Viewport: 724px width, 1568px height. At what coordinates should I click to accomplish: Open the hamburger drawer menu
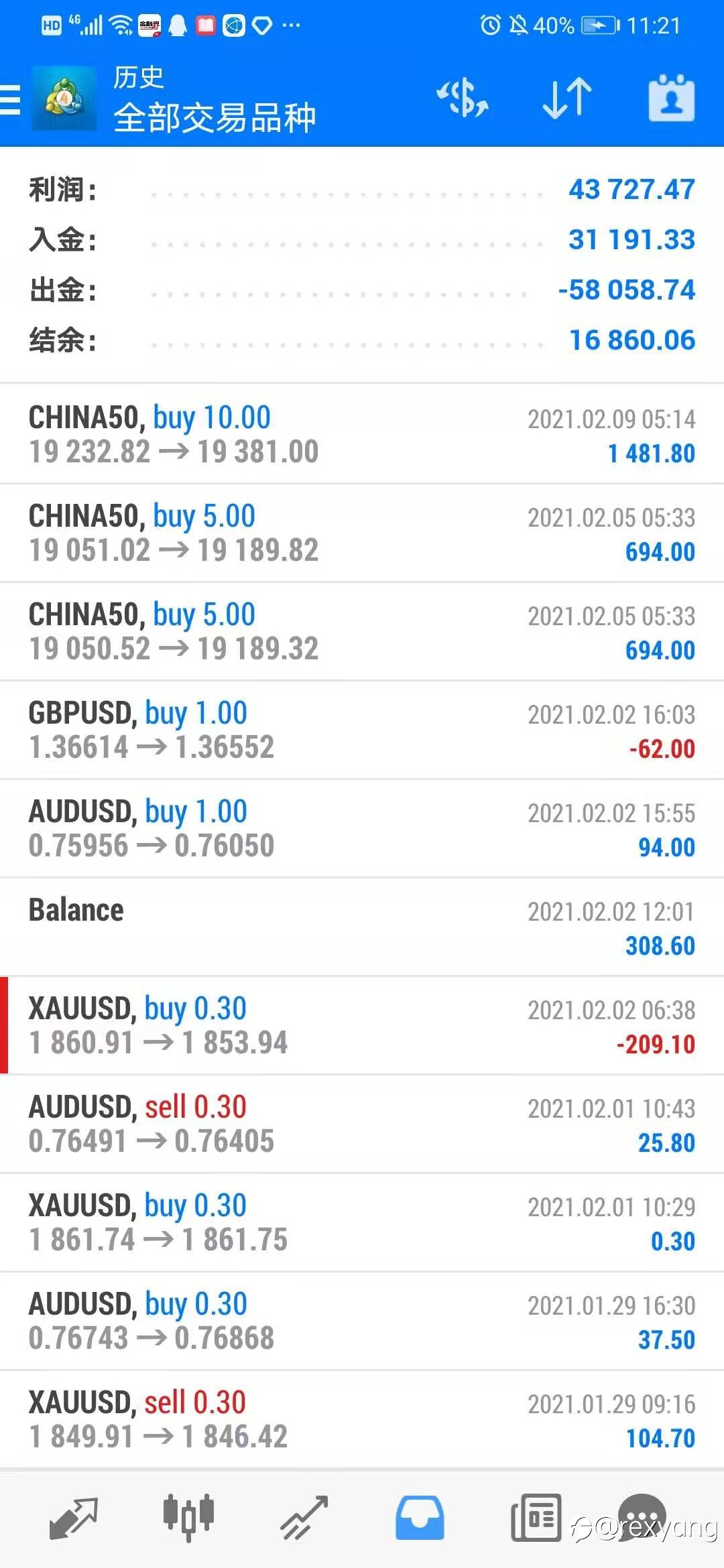coord(11,99)
